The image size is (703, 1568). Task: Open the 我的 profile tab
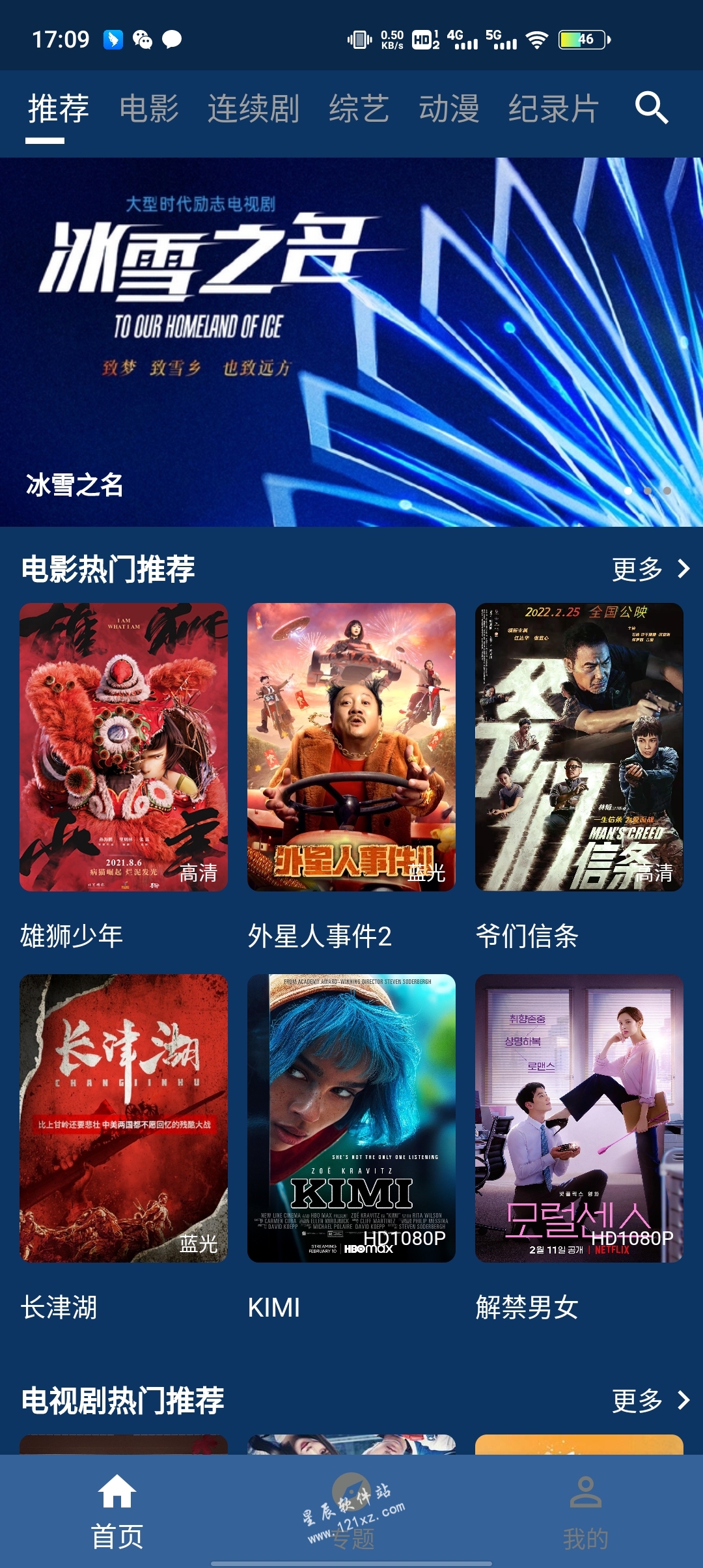point(586,1512)
